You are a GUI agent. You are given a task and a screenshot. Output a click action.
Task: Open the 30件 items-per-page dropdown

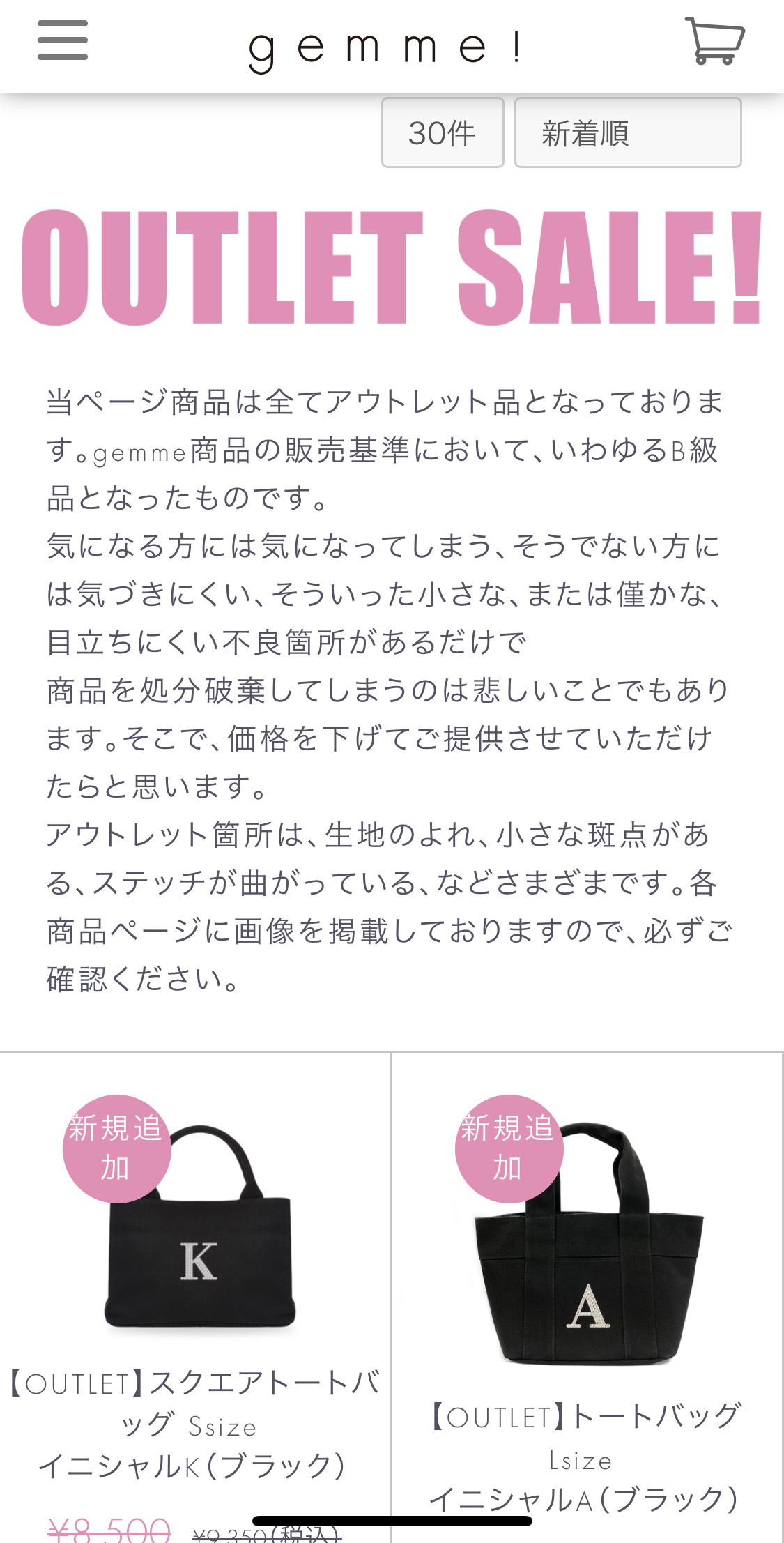coord(443,132)
